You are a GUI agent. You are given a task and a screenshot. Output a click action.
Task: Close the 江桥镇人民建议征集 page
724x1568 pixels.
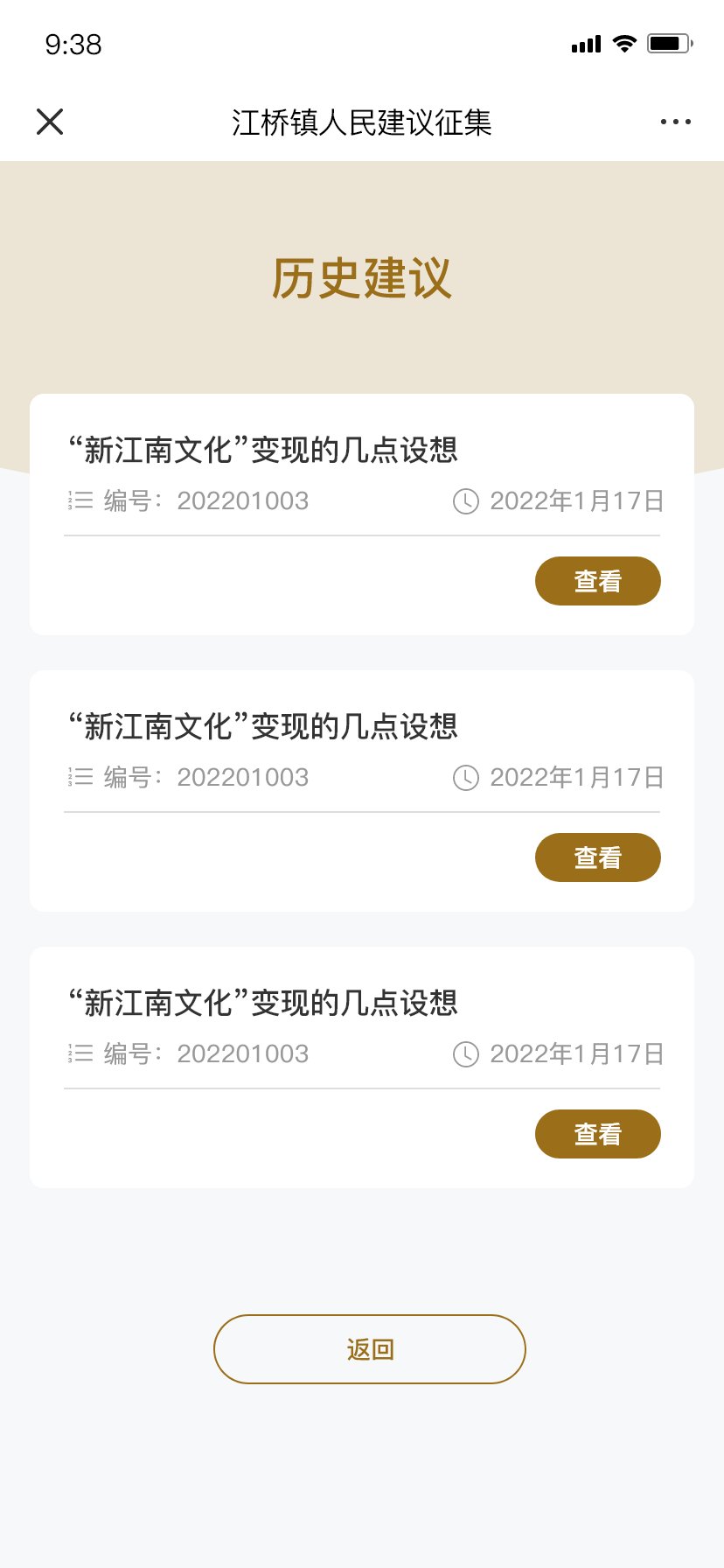[x=50, y=122]
